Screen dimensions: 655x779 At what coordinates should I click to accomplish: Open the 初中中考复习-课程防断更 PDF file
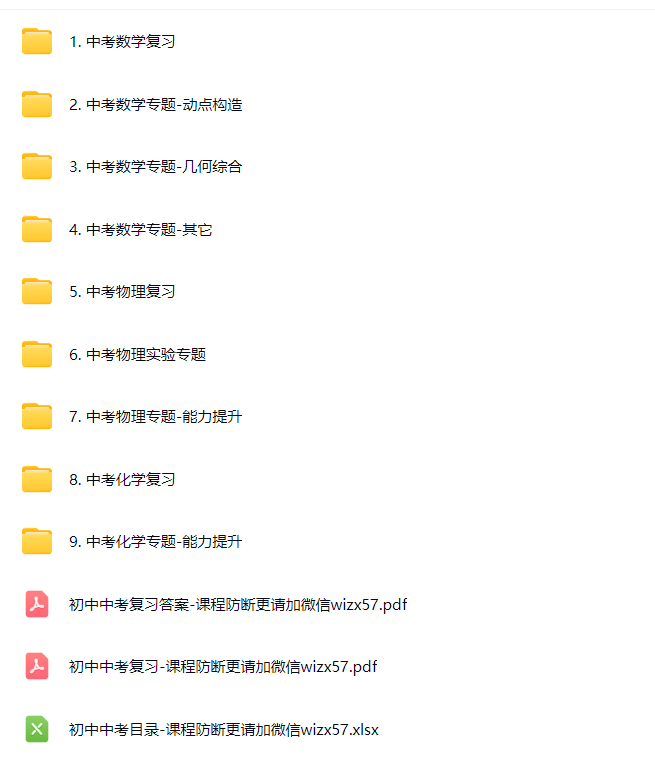(x=223, y=667)
